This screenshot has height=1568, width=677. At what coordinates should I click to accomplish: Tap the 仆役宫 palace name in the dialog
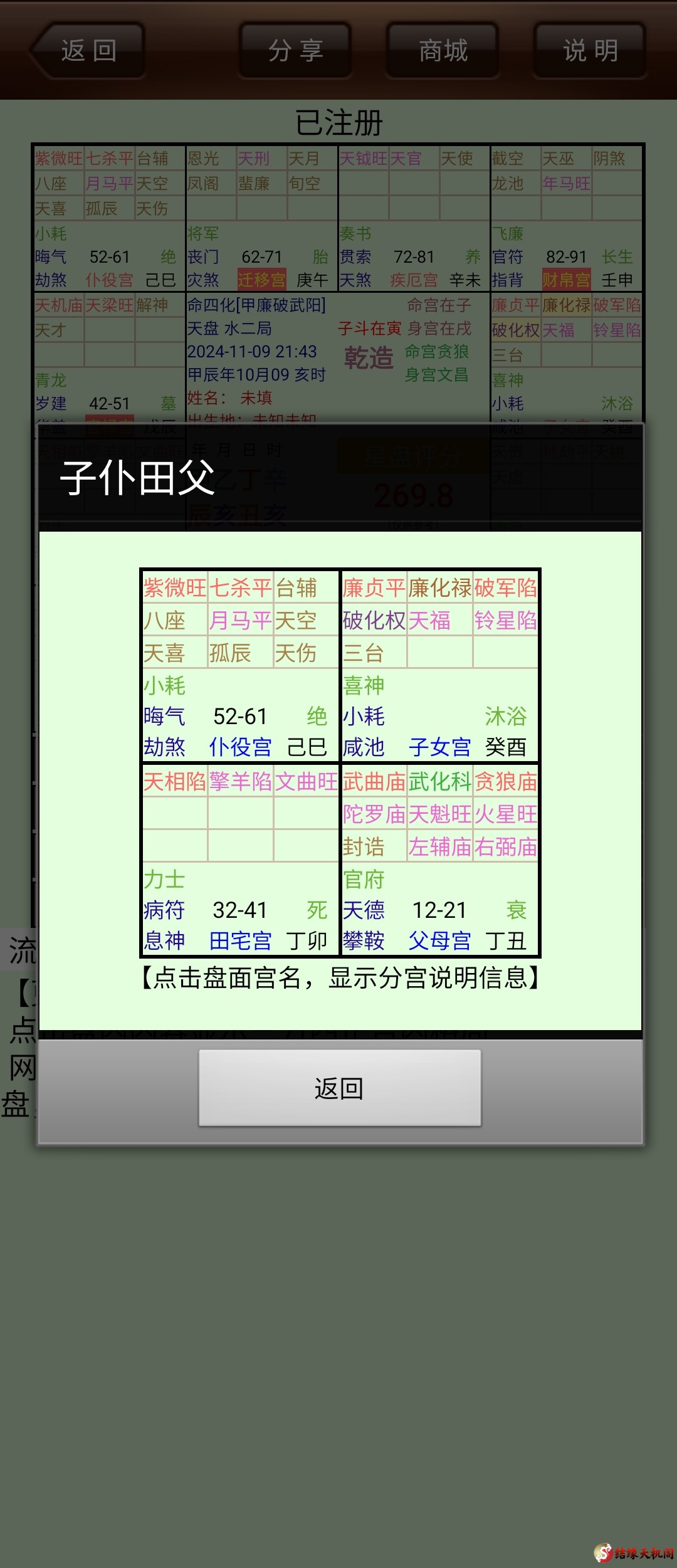click(x=240, y=747)
